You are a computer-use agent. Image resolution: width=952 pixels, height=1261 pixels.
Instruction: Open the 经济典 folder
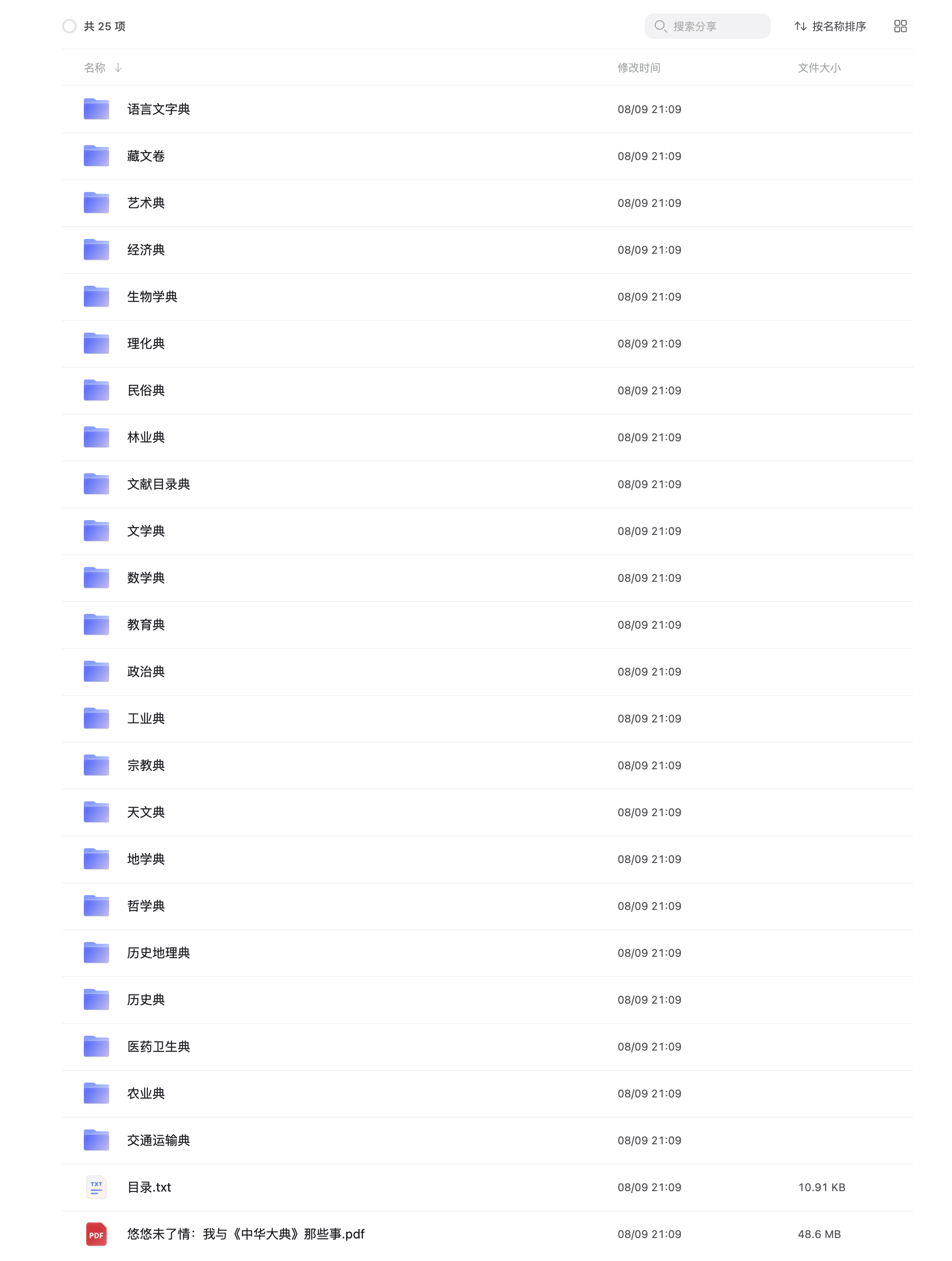[x=146, y=250]
